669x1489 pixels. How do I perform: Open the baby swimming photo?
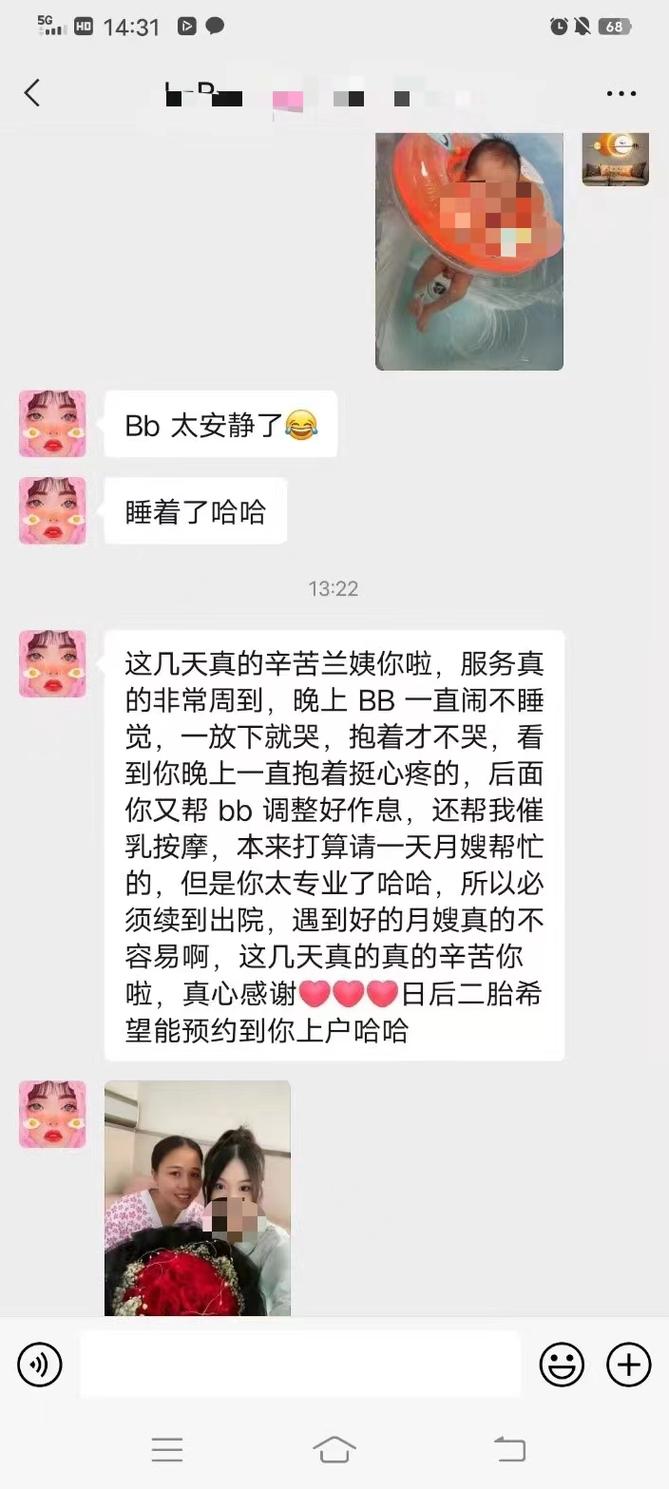[x=469, y=250]
